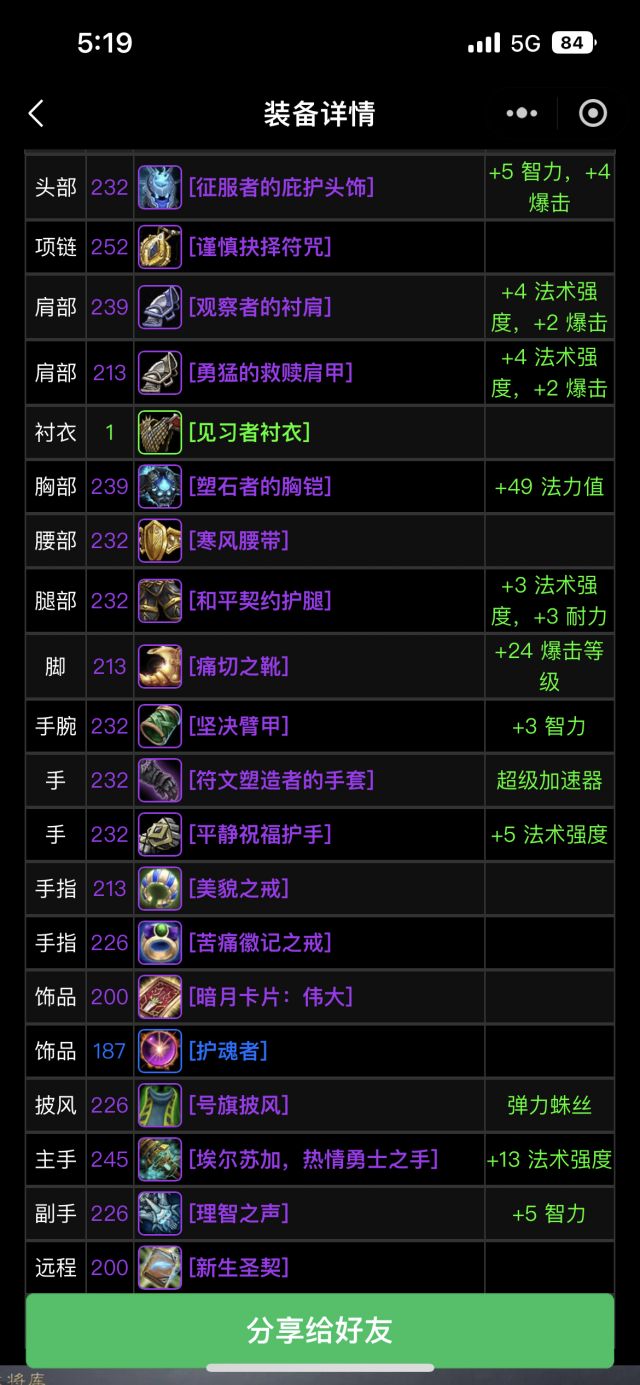Tap the 分享给好友 button
The image size is (640, 1385).
[320, 1330]
